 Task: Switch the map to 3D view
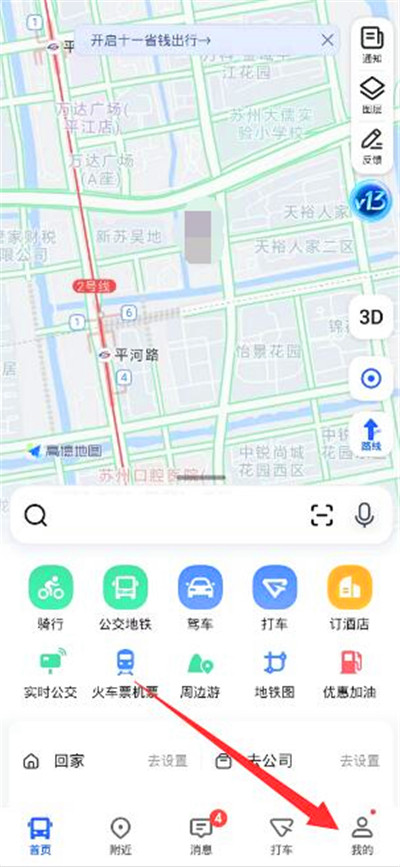click(371, 317)
